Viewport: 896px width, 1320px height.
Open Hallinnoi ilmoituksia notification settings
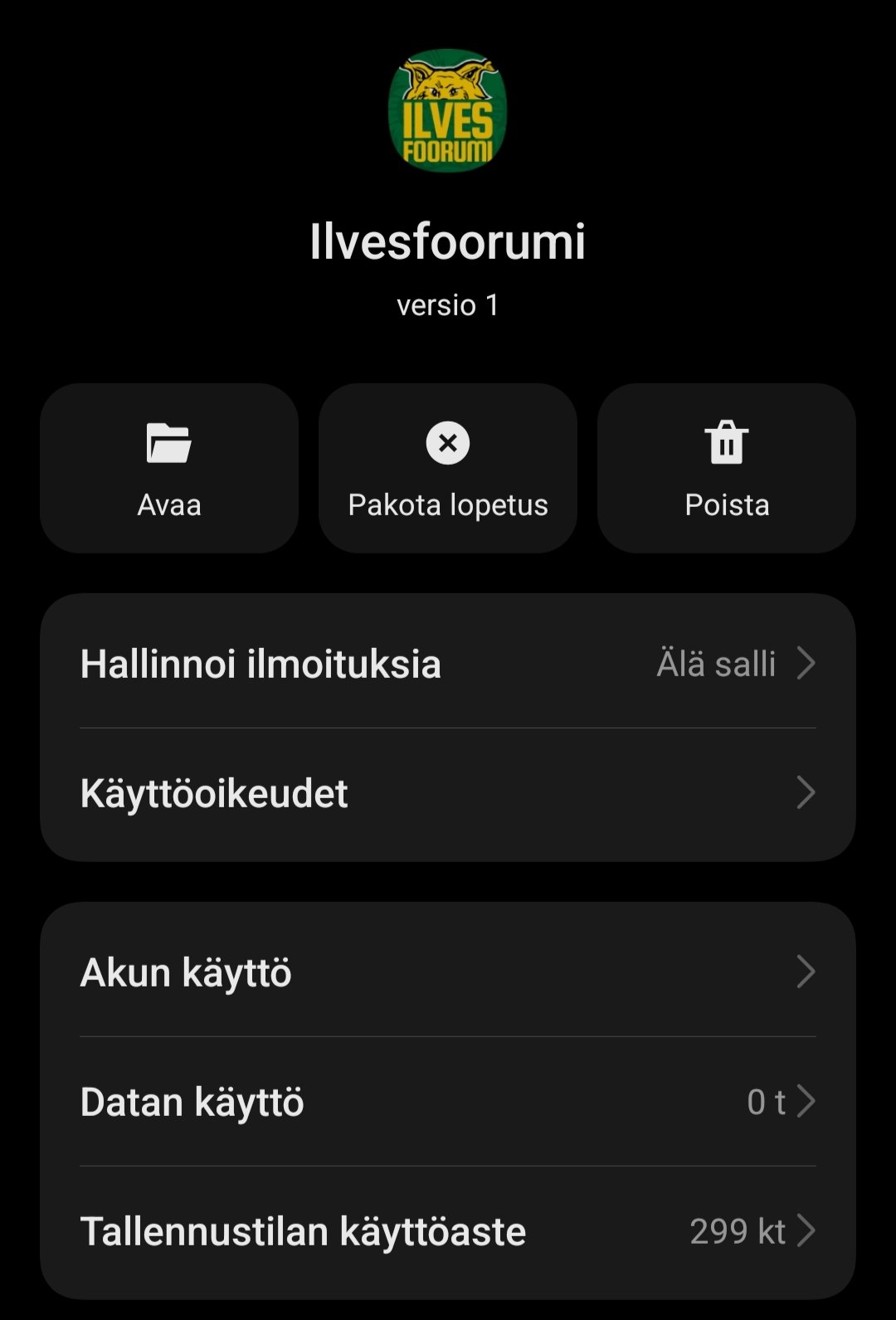point(448,664)
